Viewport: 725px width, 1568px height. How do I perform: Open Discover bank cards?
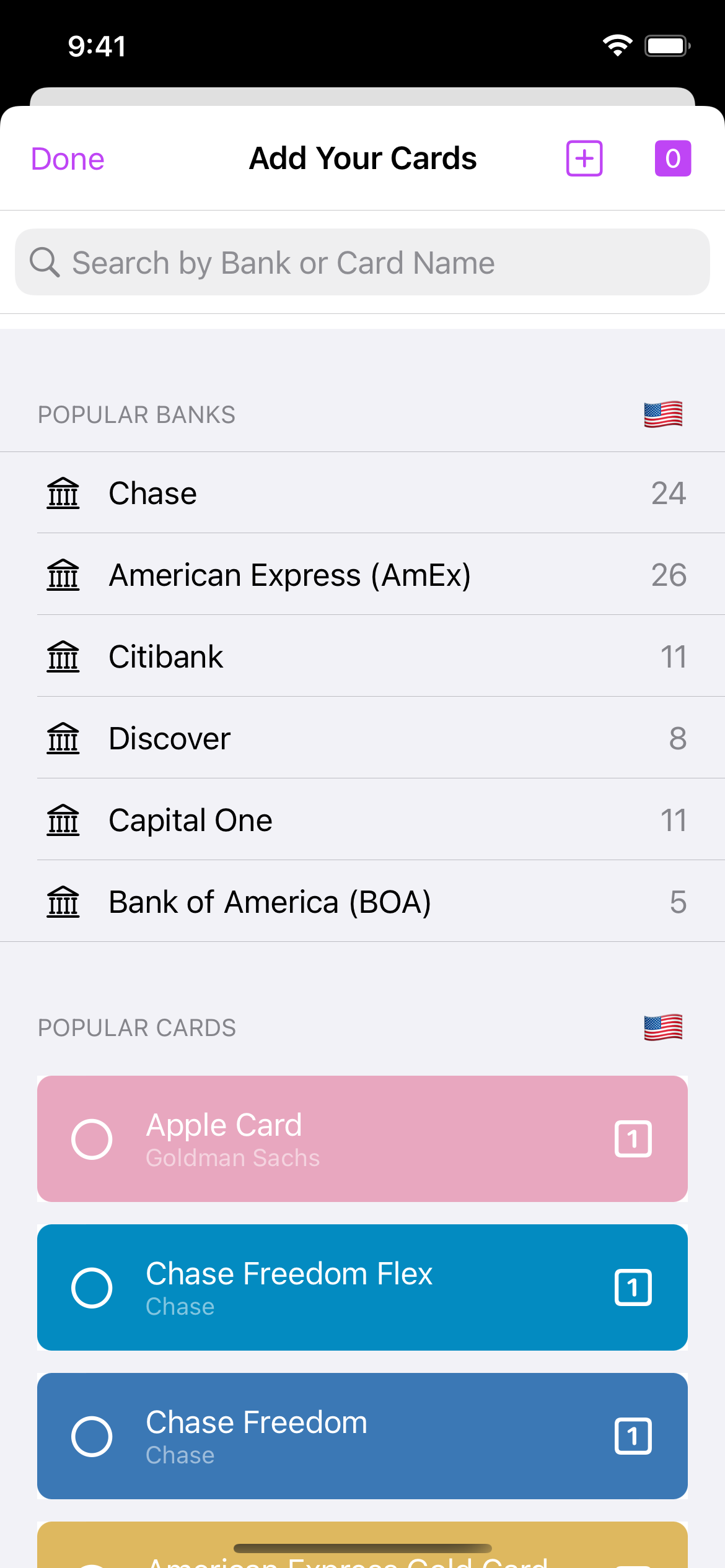(362, 738)
